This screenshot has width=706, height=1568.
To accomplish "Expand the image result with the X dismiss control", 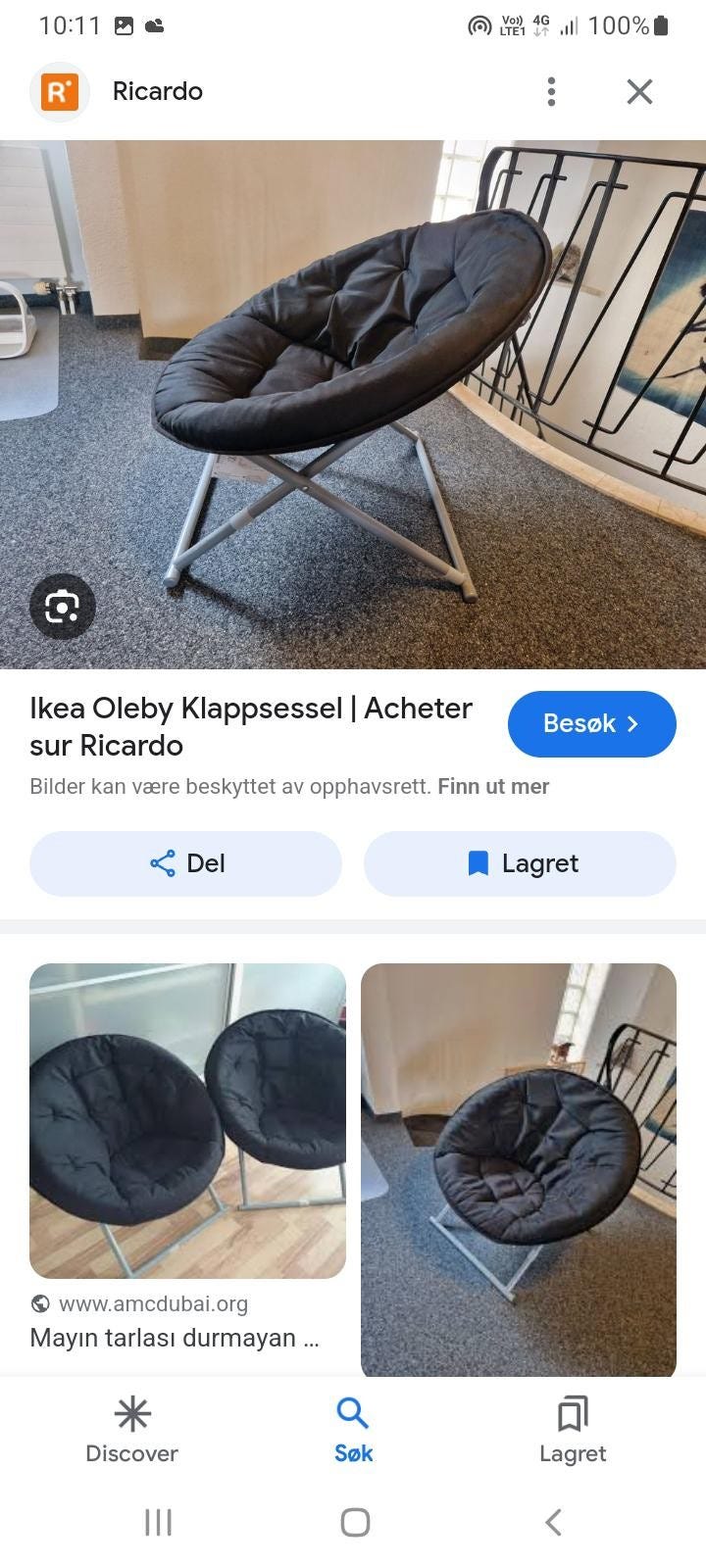I will (639, 91).
